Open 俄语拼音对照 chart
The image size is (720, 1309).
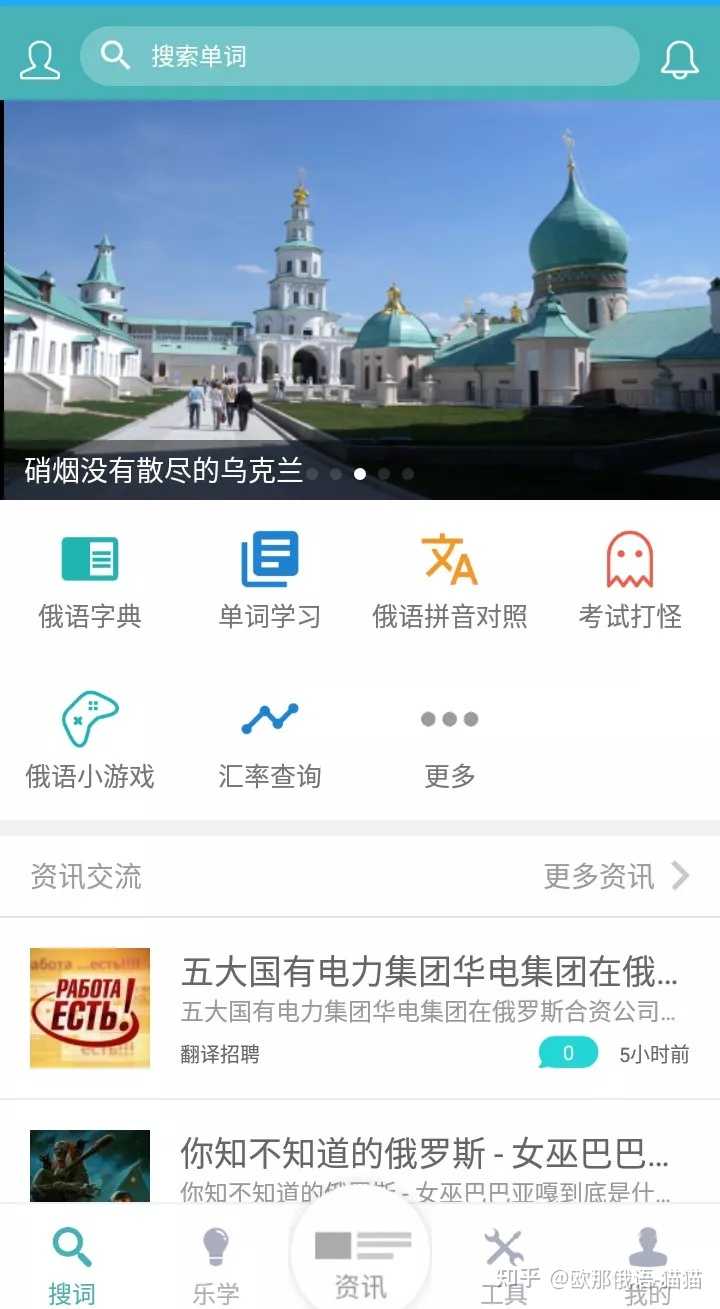(450, 582)
